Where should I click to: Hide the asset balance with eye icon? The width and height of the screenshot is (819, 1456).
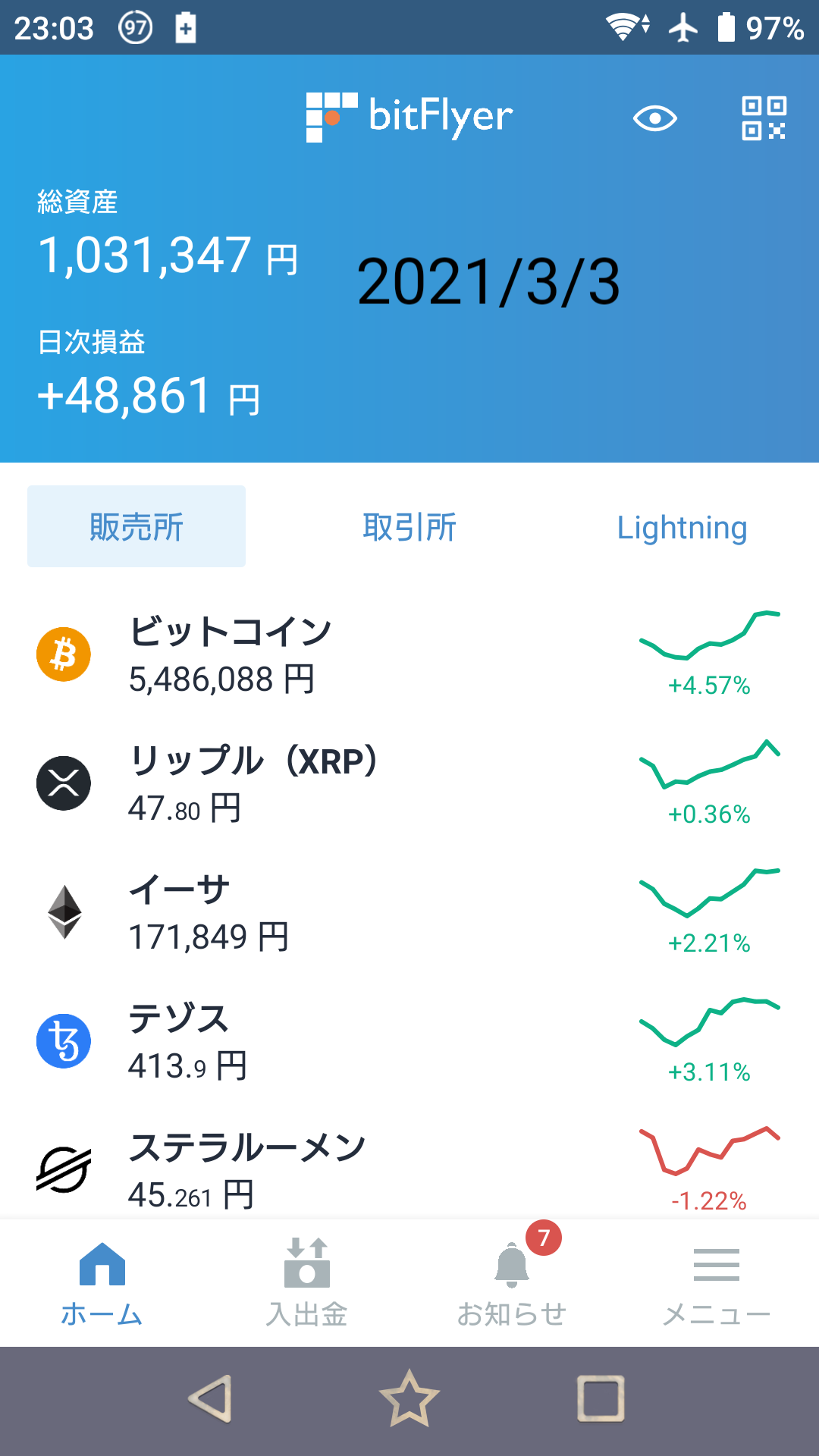point(654,118)
